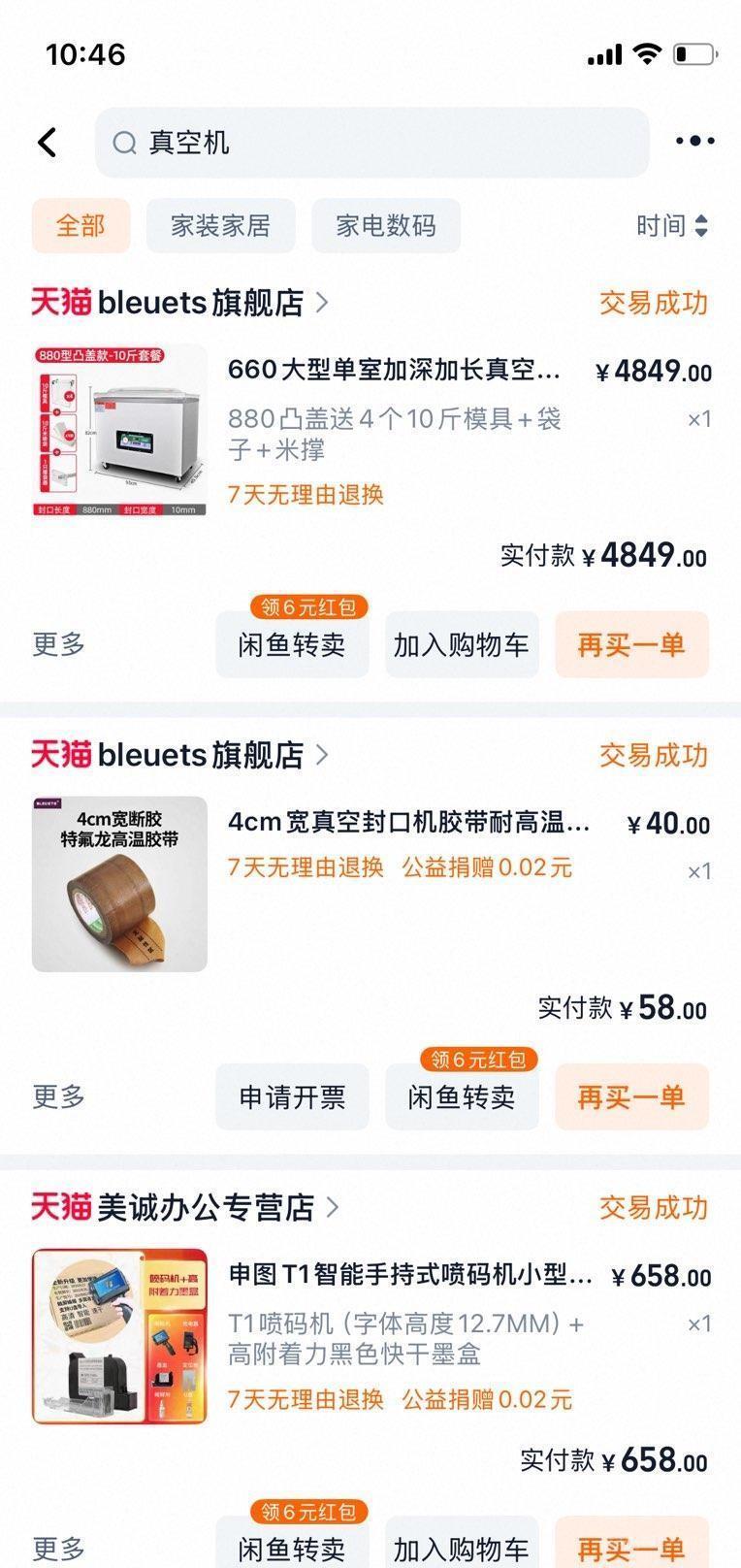741x1568 pixels.
Task: Open the 时间 sort dropdown
Action: click(672, 226)
